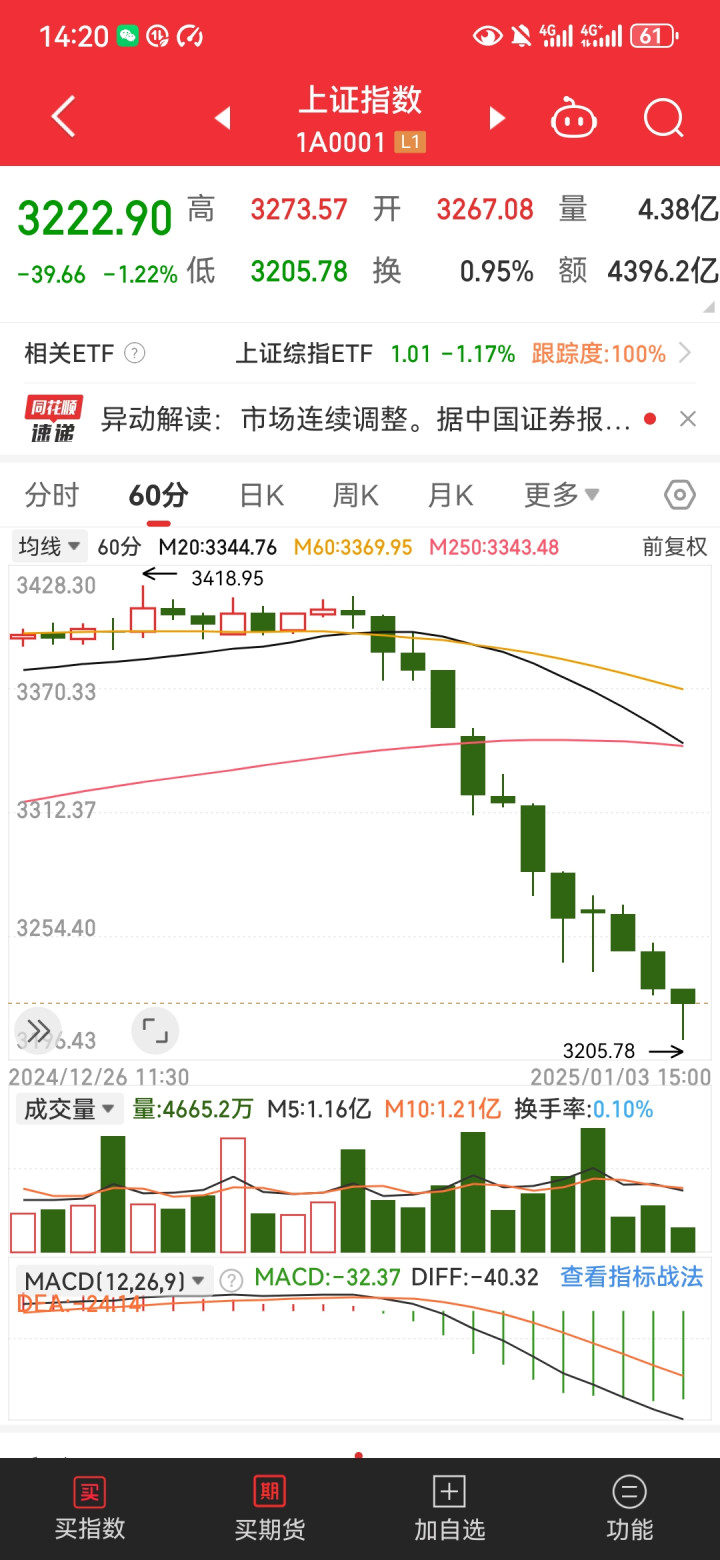Open chart settings hexagon icon
This screenshot has height=1560, width=720.
[679, 495]
